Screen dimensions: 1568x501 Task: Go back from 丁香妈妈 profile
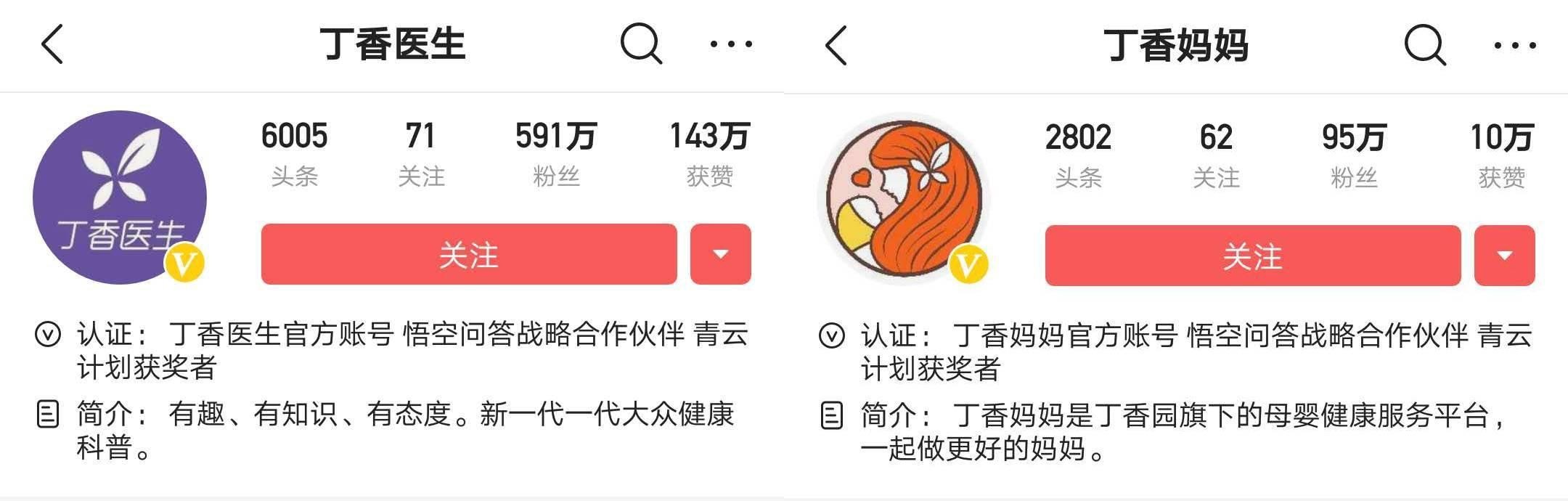tap(836, 45)
